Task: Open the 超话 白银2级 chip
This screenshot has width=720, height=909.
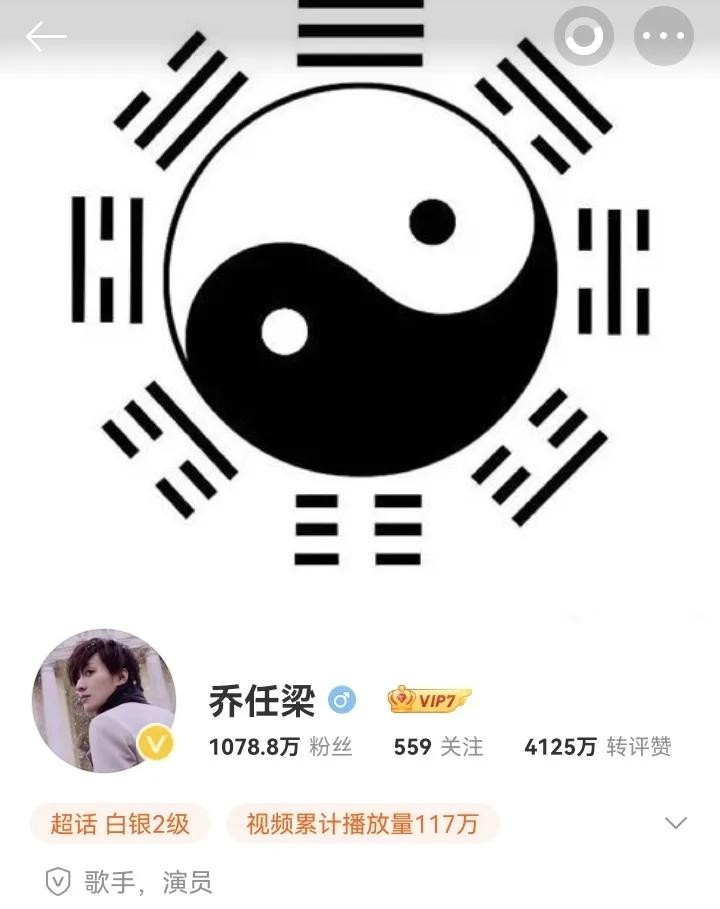Action: (x=119, y=824)
